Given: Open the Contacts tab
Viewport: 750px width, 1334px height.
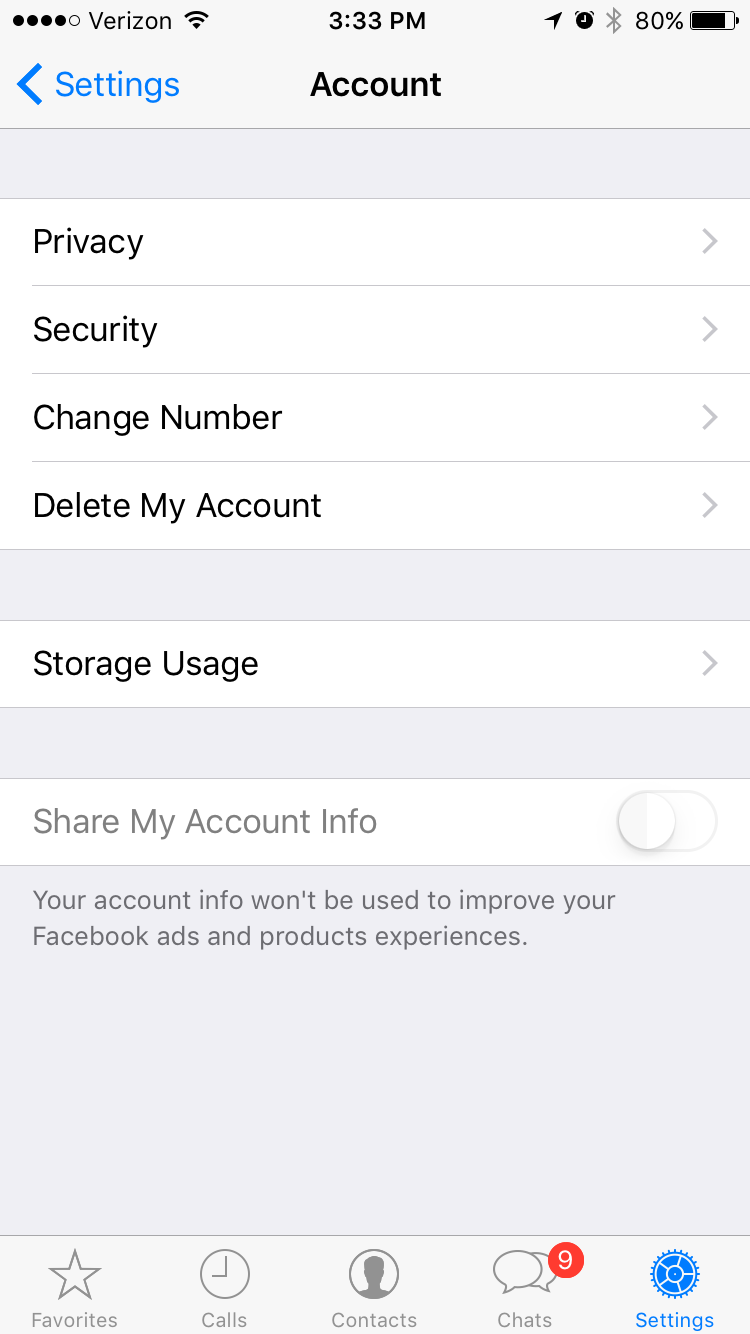Looking at the screenshot, I should coord(374,1288).
